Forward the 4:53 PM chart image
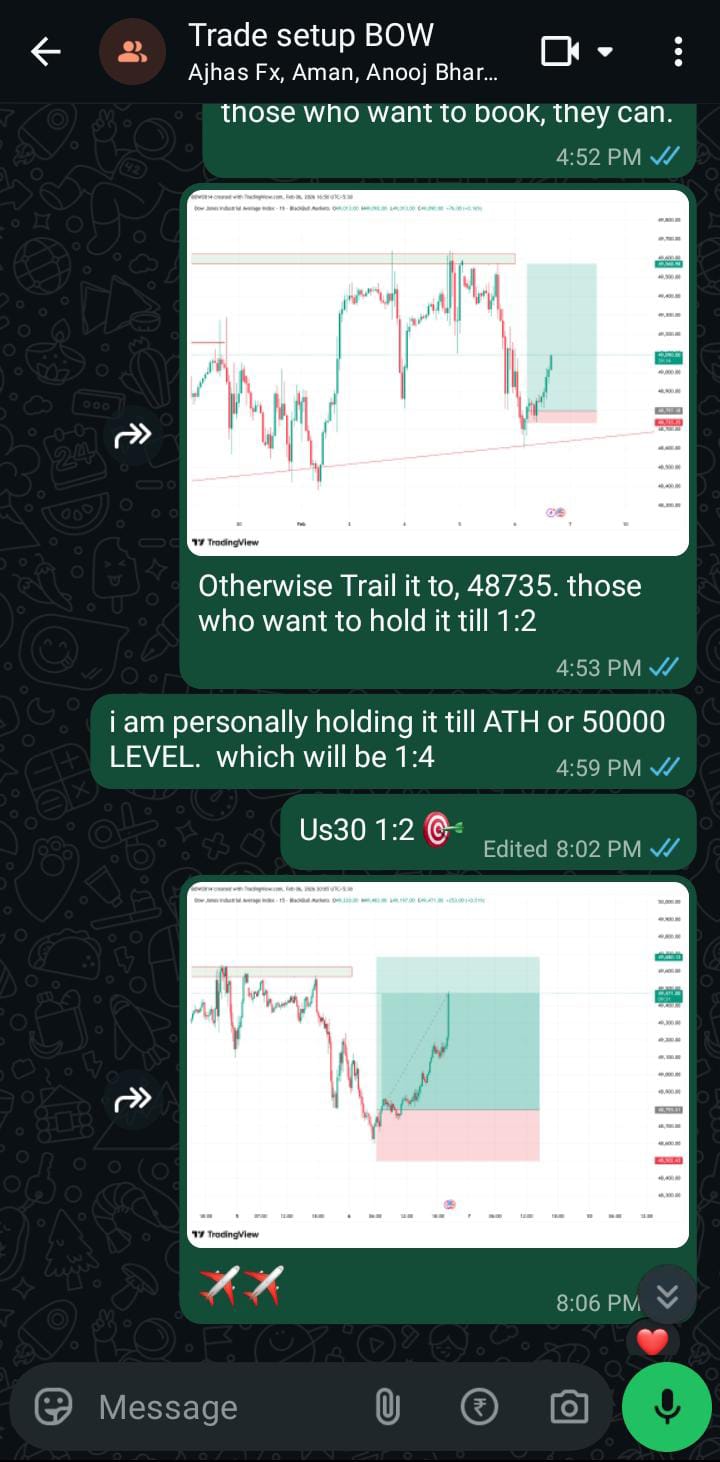Viewport: 720px width, 1462px height. coord(133,435)
